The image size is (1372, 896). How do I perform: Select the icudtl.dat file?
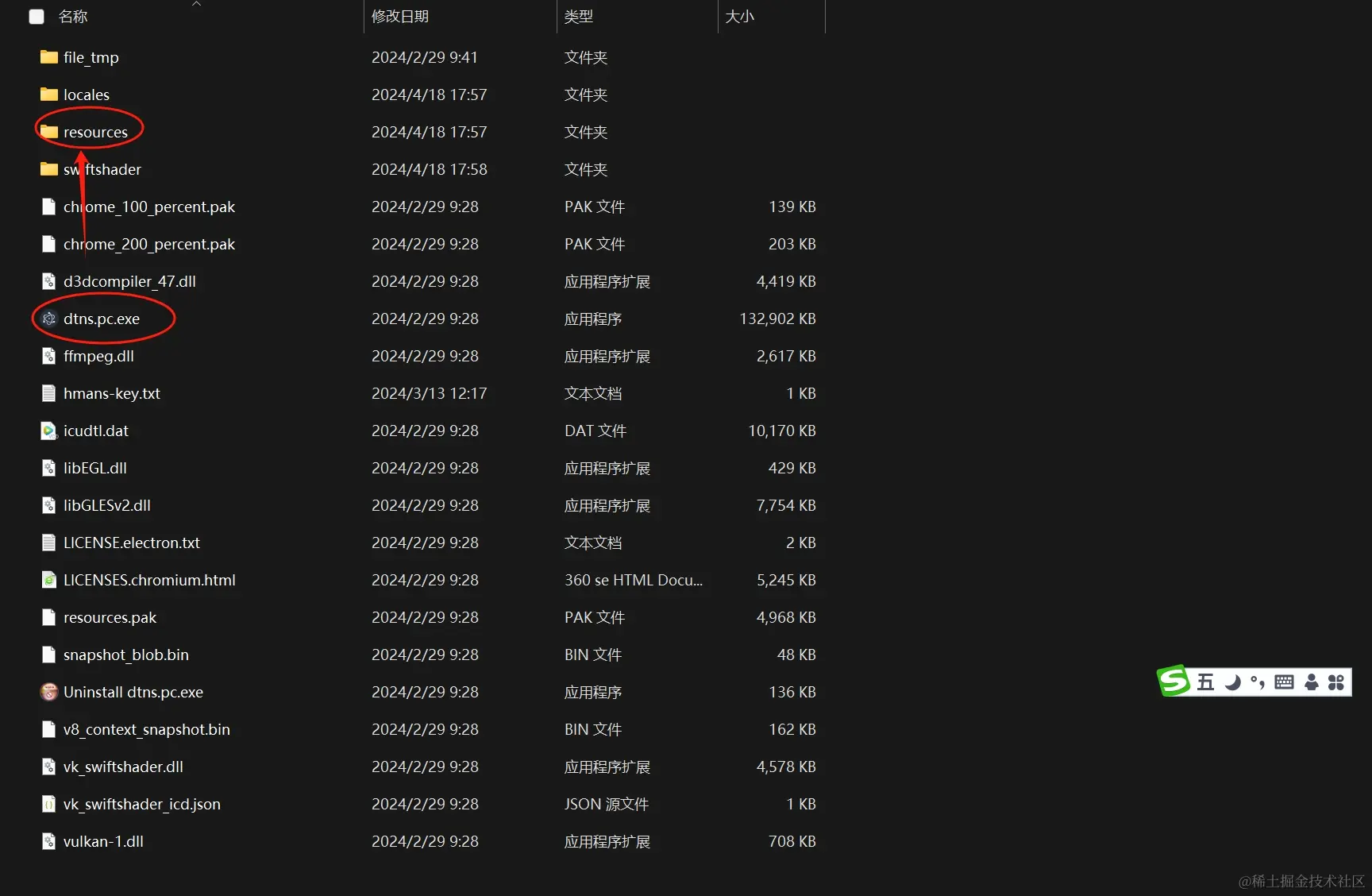[95, 431]
